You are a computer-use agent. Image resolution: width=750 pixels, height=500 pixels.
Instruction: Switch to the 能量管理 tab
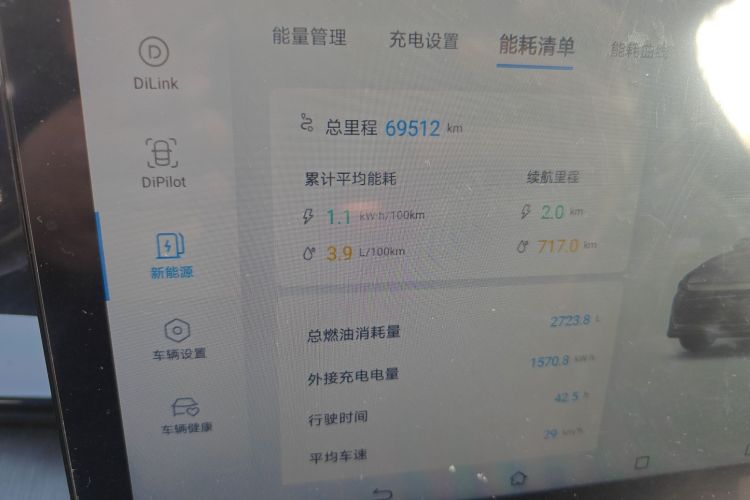(x=309, y=38)
